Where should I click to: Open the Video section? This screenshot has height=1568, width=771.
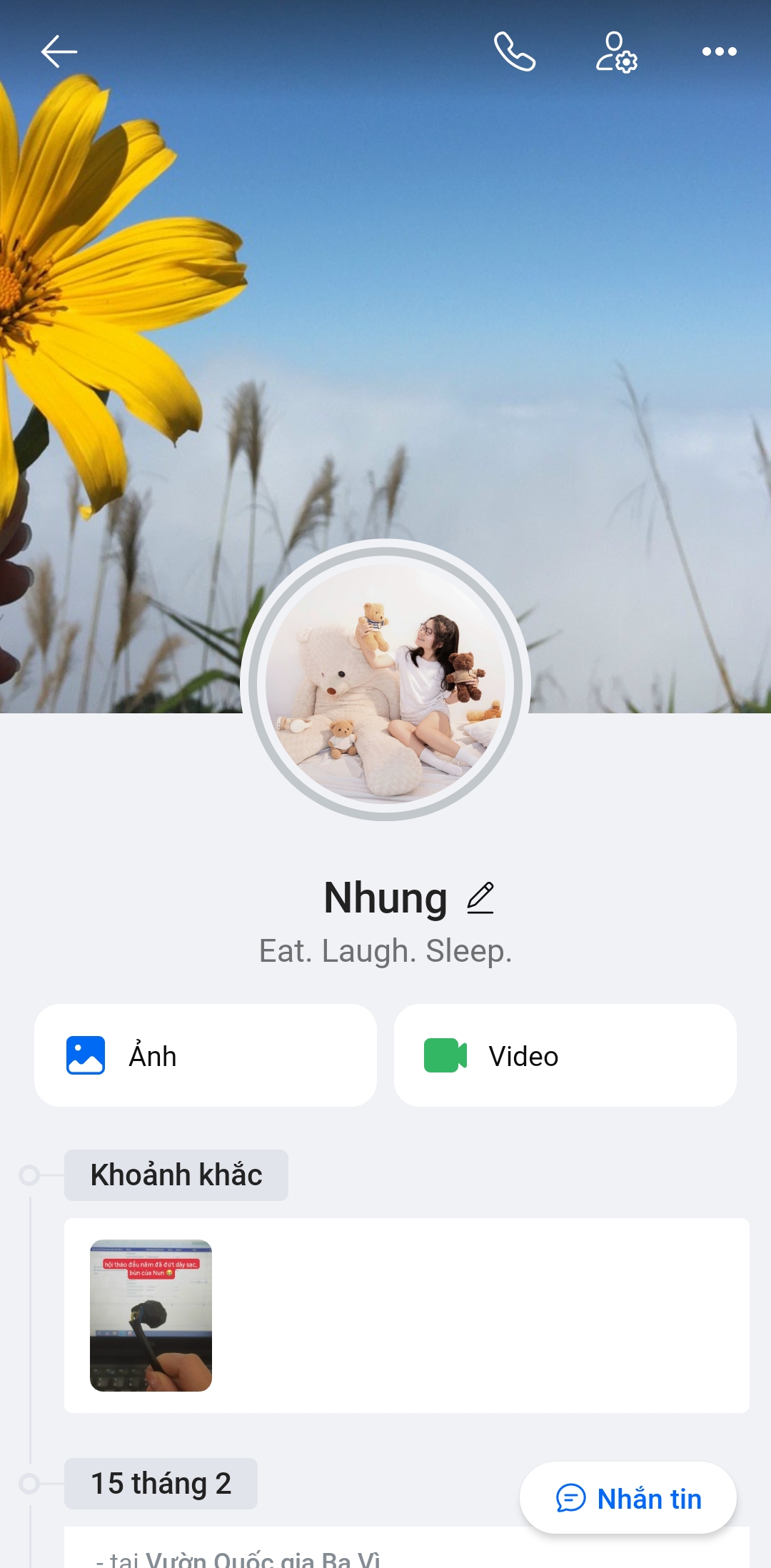pos(565,1055)
